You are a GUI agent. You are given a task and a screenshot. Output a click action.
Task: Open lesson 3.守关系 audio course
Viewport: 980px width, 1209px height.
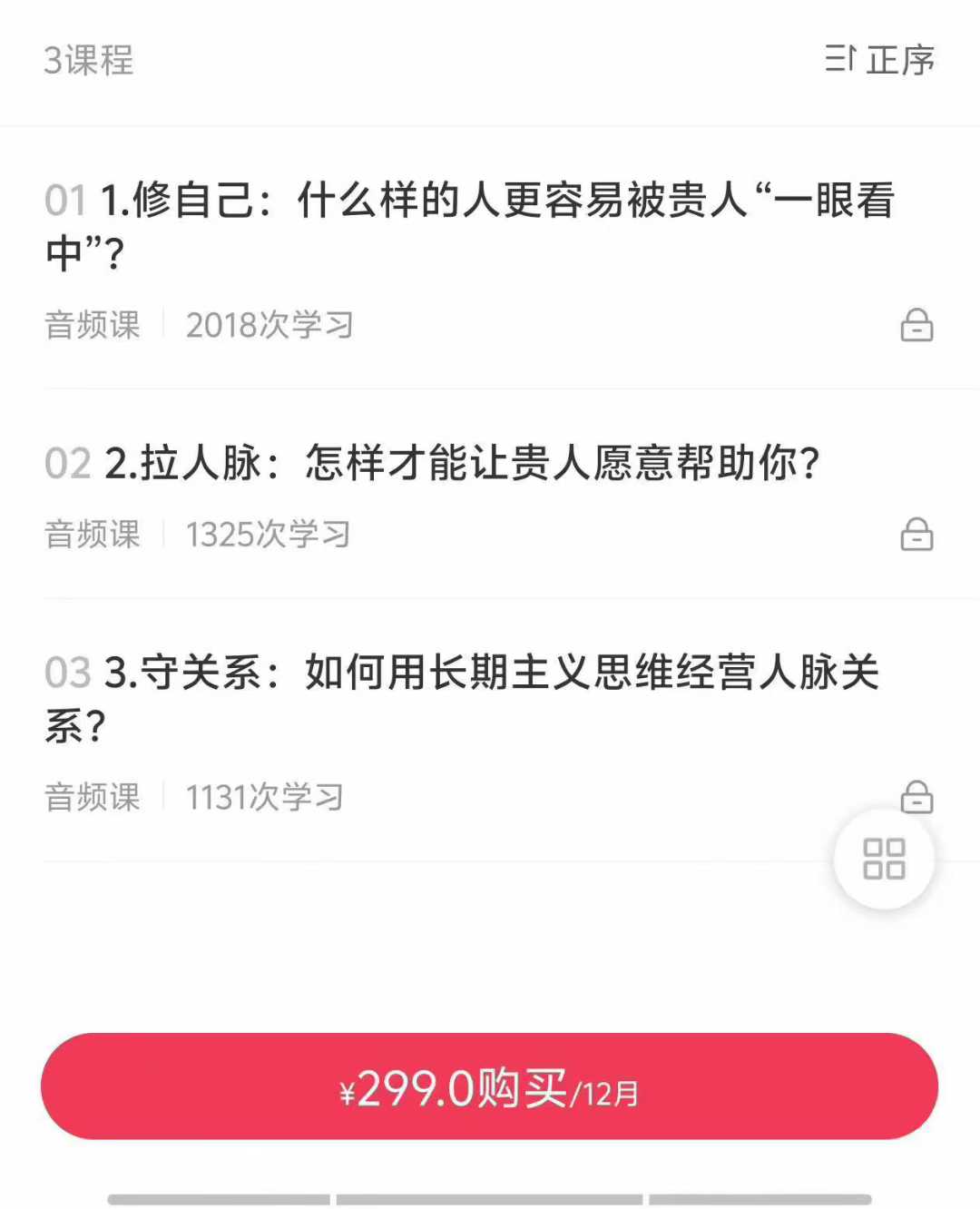[462, 697]
